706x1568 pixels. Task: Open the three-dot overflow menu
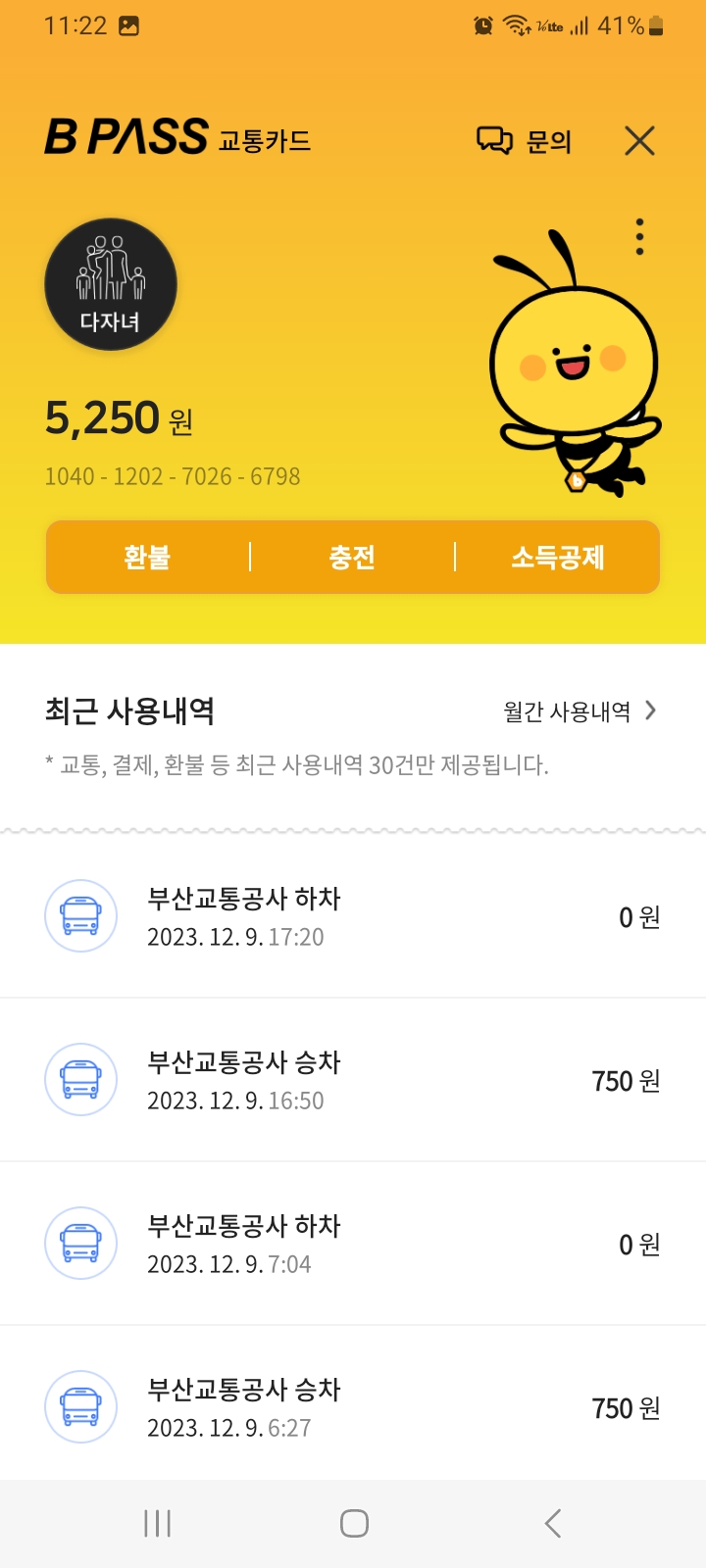(639, 237)
